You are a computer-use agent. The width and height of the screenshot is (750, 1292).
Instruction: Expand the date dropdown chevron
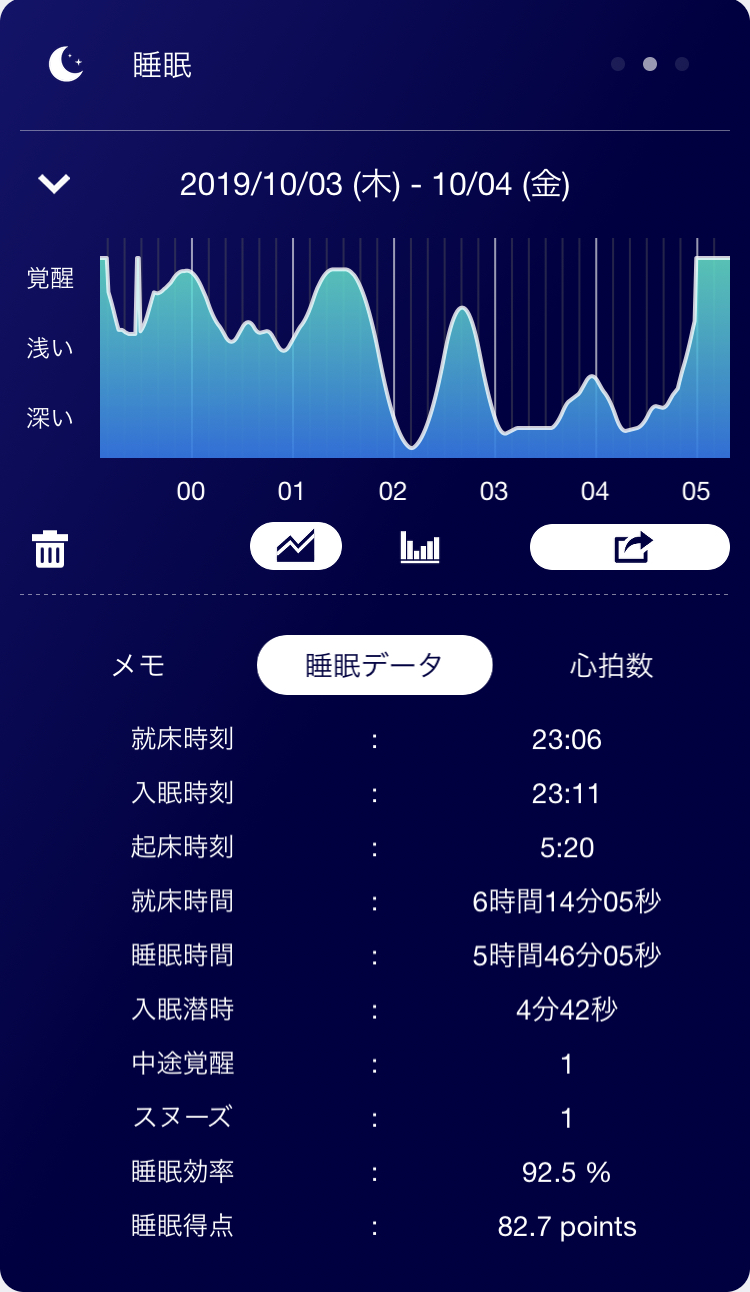click(x=54, y=184)
